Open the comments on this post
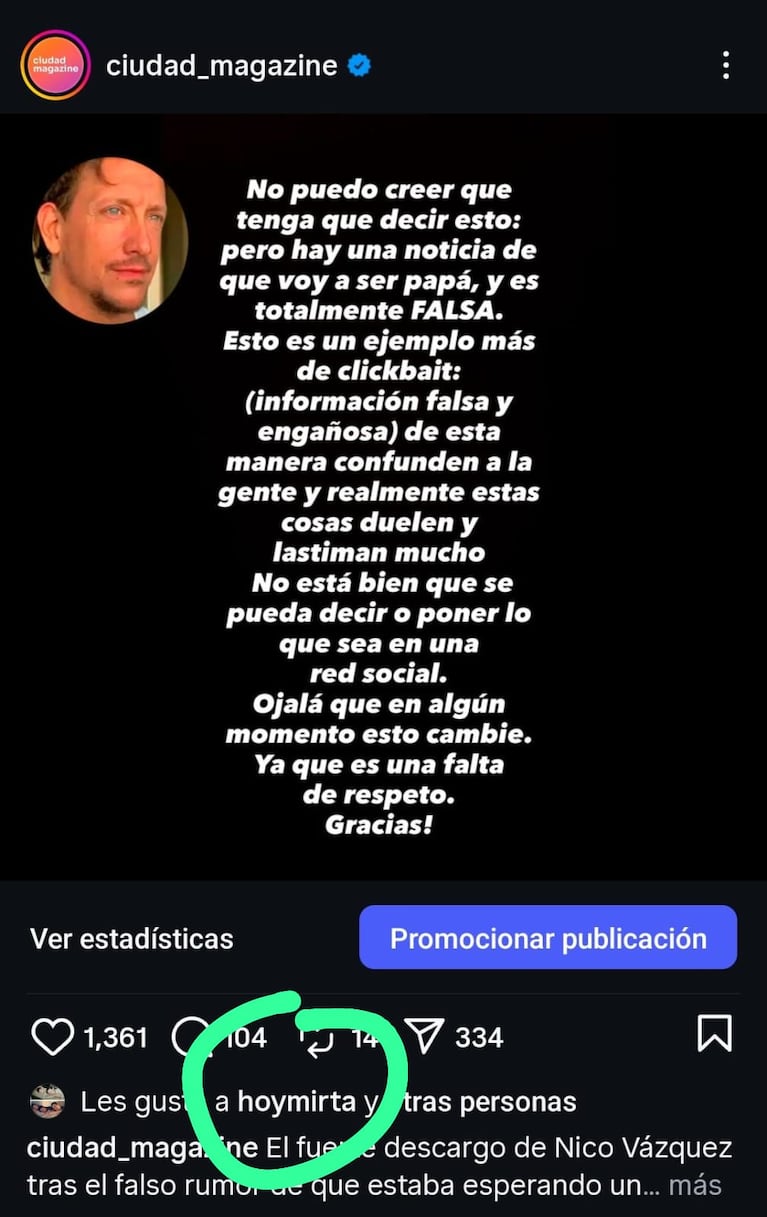The image size is (767, 1217). pyautogui.click(x=188, y=1037)
